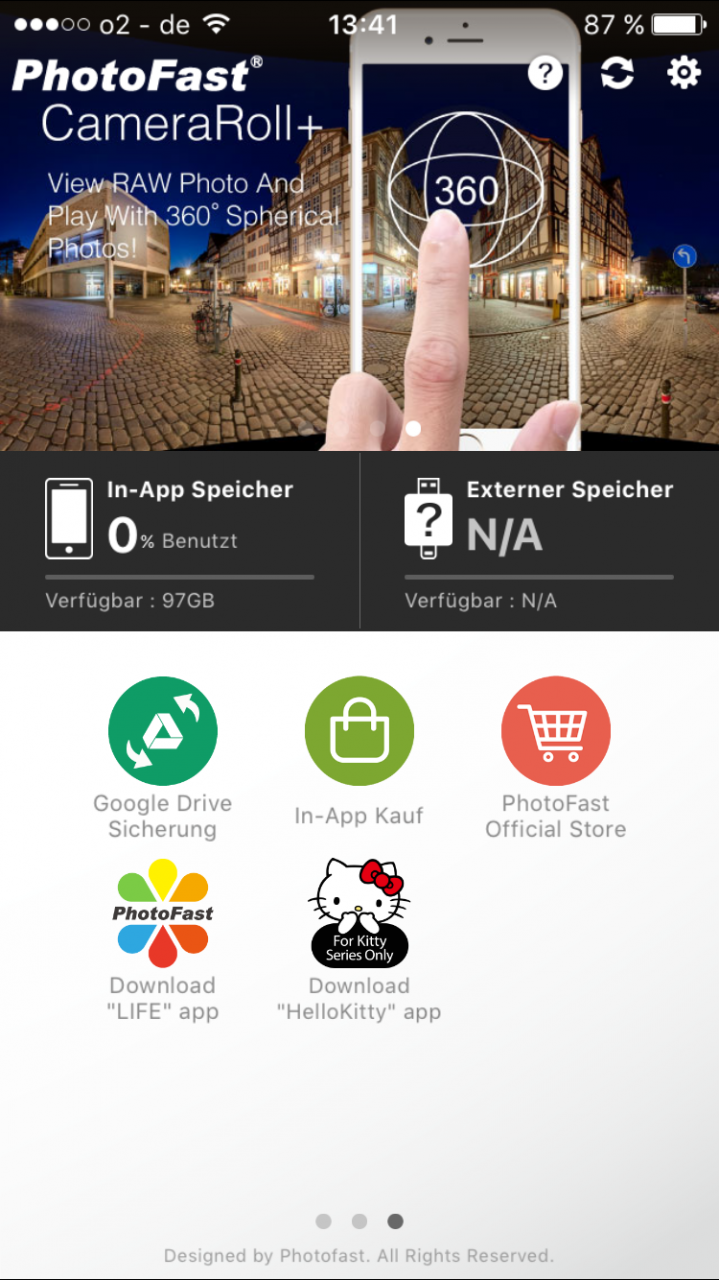Visit PhotoFast Official Store
The width and height of the screenshot is (719, 1280).
click(556, 759)
